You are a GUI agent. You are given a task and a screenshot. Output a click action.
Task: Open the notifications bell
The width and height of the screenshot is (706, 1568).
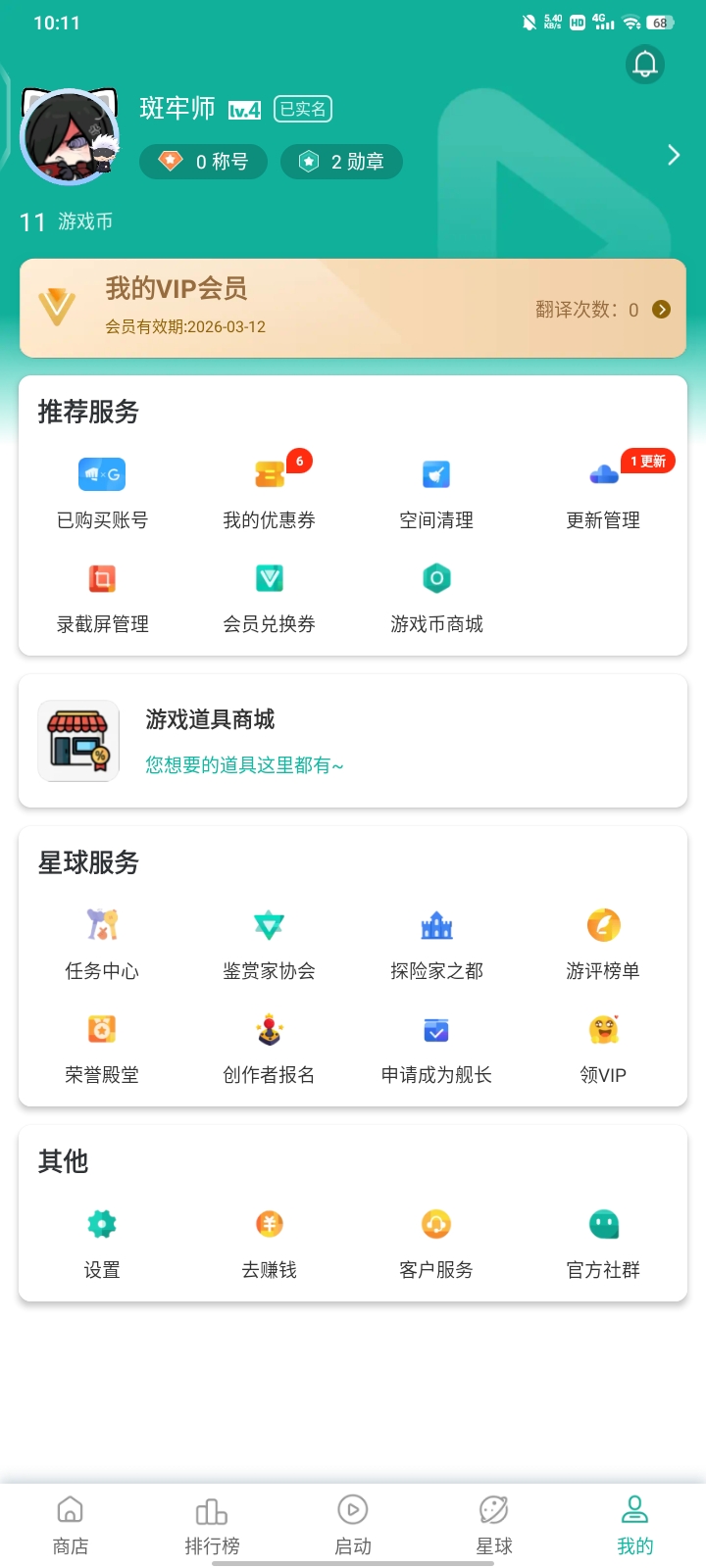pos(645,65)
